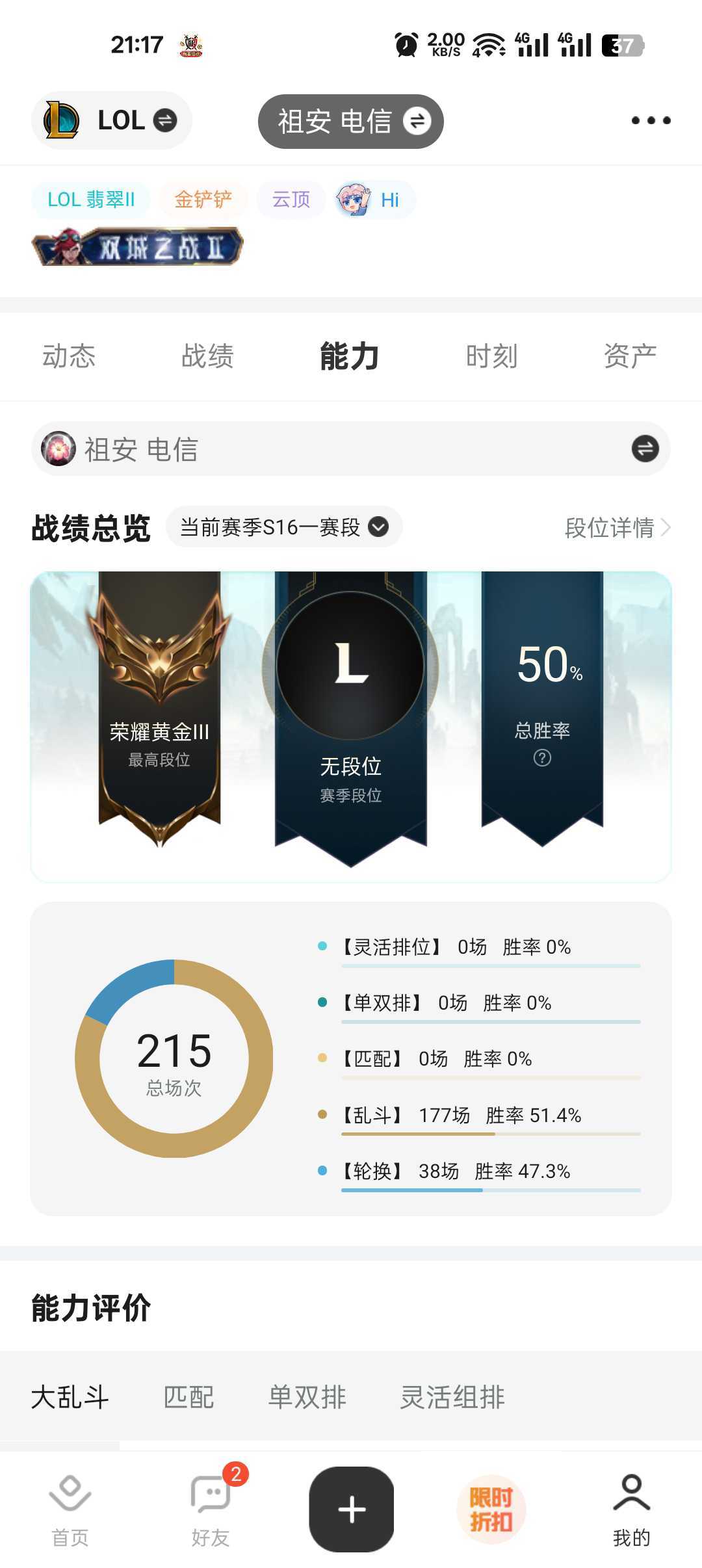Switch to the 资产 tab
Image resolution: width=702 pixels, height=1568 pixels.
point(630,356)
